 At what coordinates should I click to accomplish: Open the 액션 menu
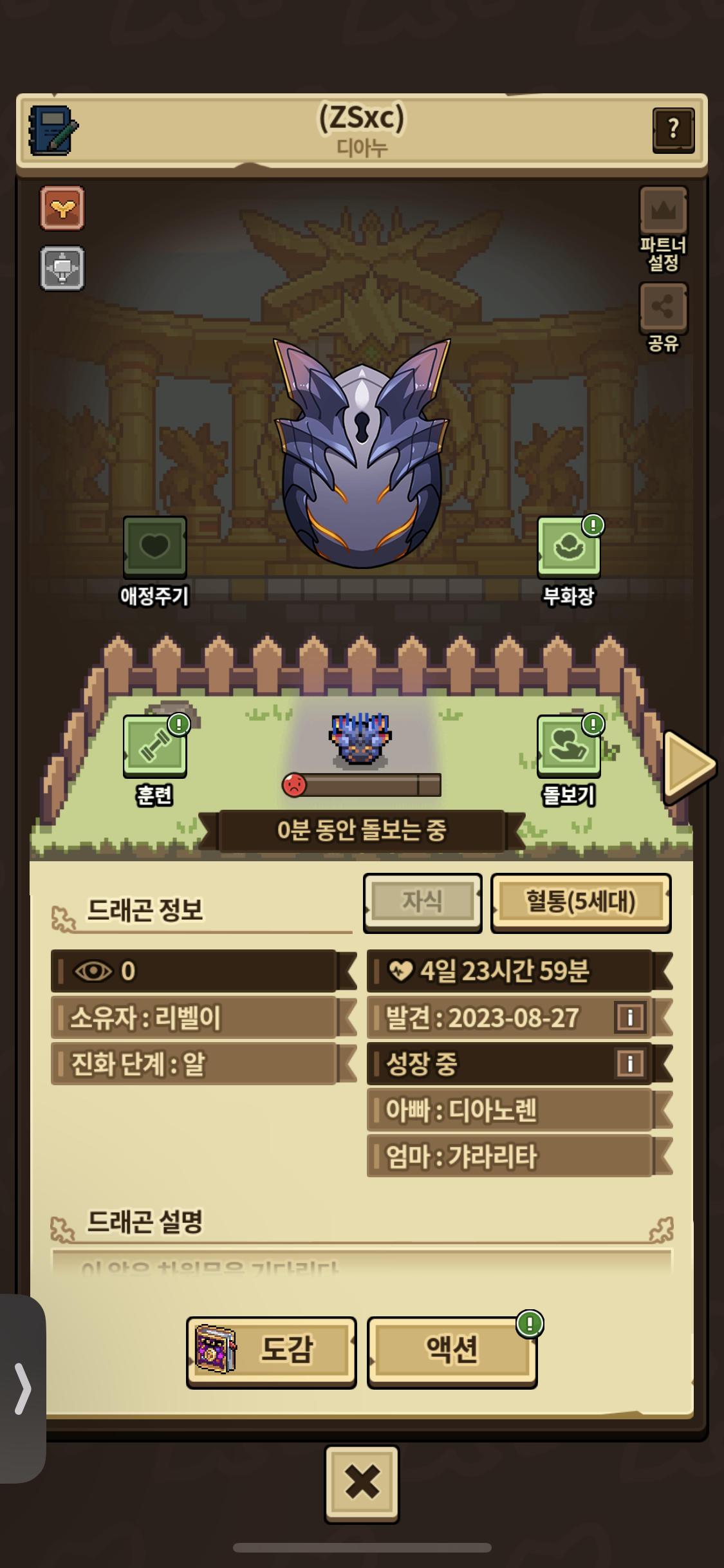coord(452,1352)
